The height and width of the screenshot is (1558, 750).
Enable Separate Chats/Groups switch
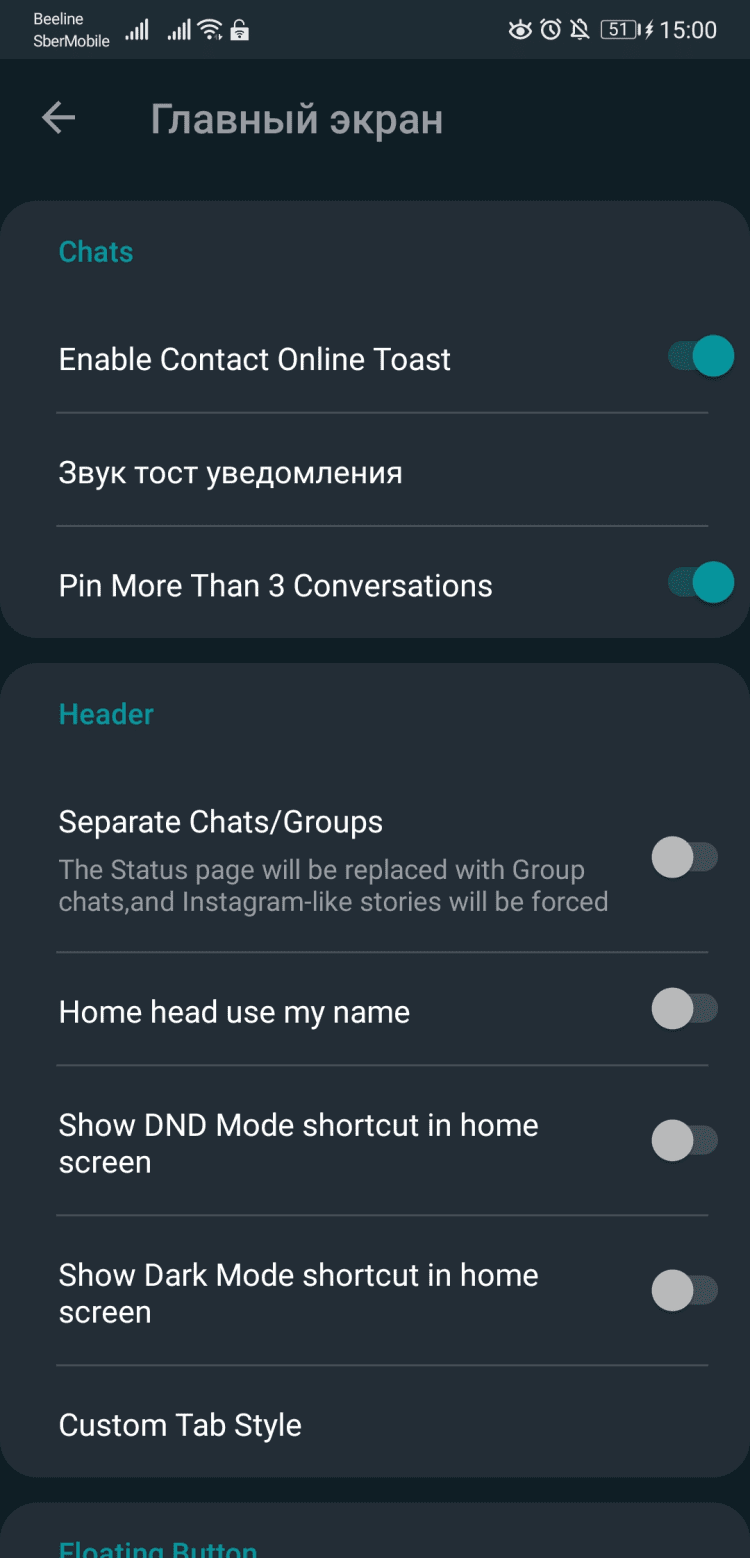685,857
